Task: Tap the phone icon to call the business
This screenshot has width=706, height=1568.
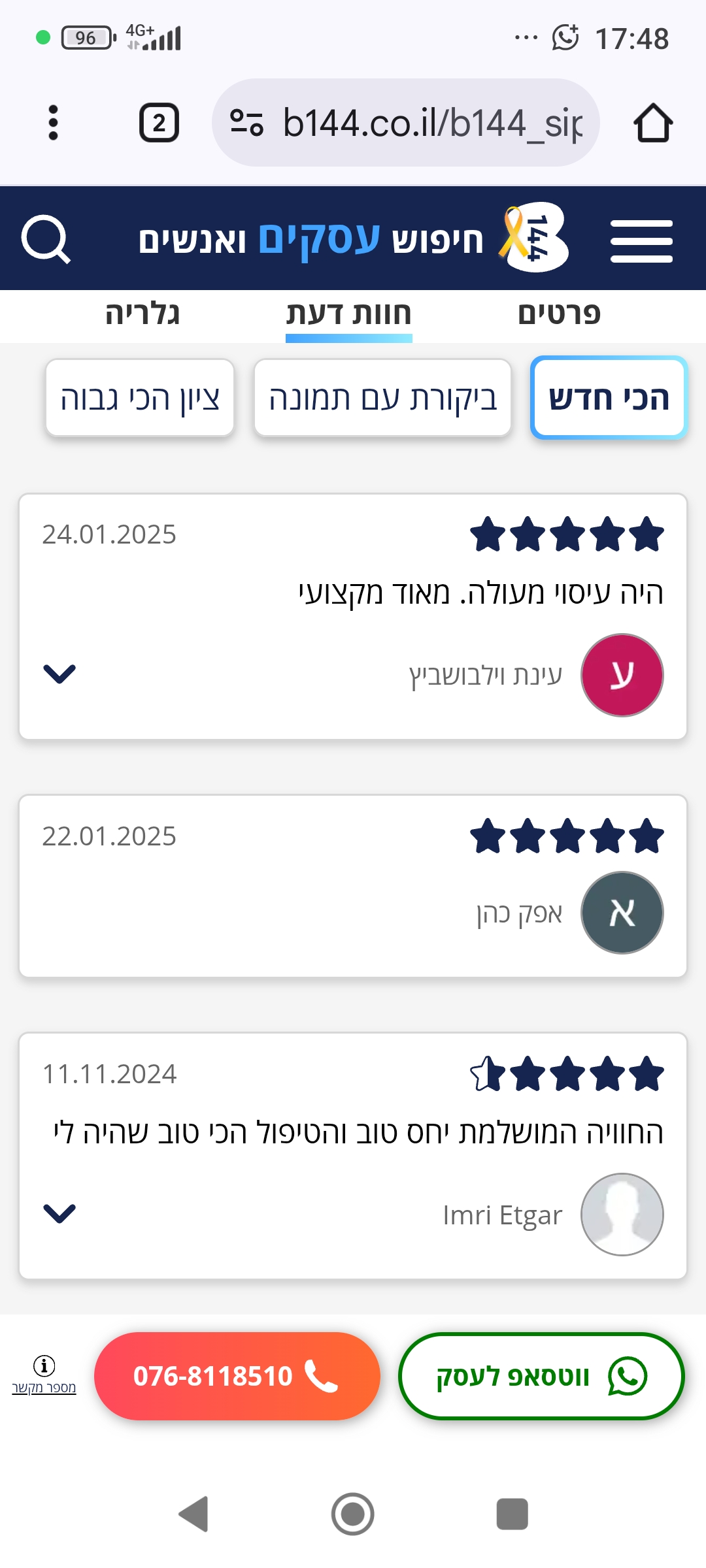Action: coord(320,1375)
